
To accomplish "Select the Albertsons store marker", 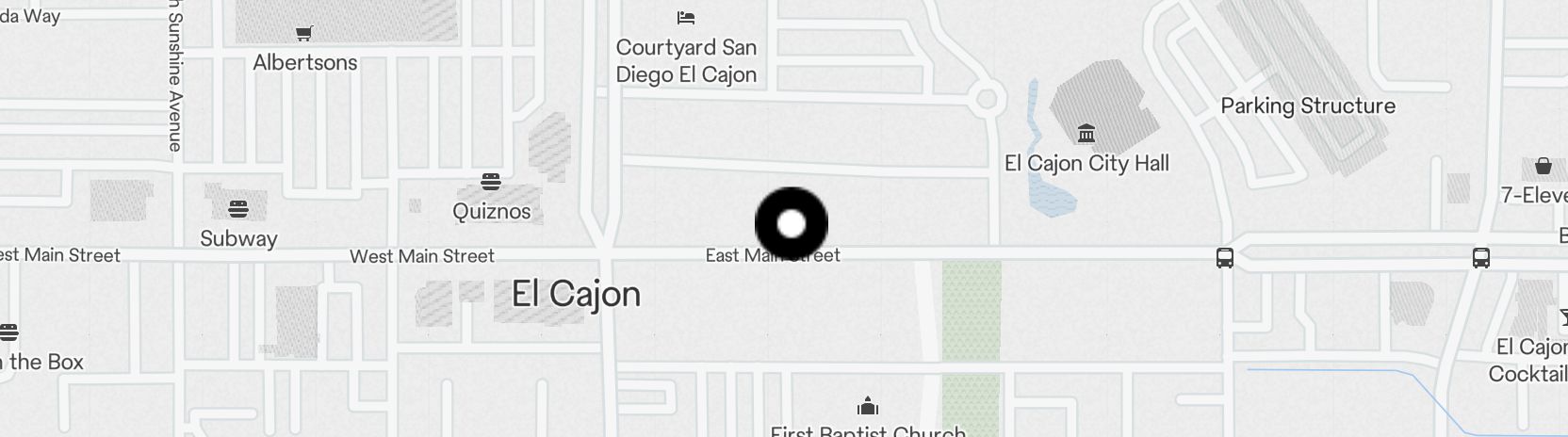I will click(304, 35).
